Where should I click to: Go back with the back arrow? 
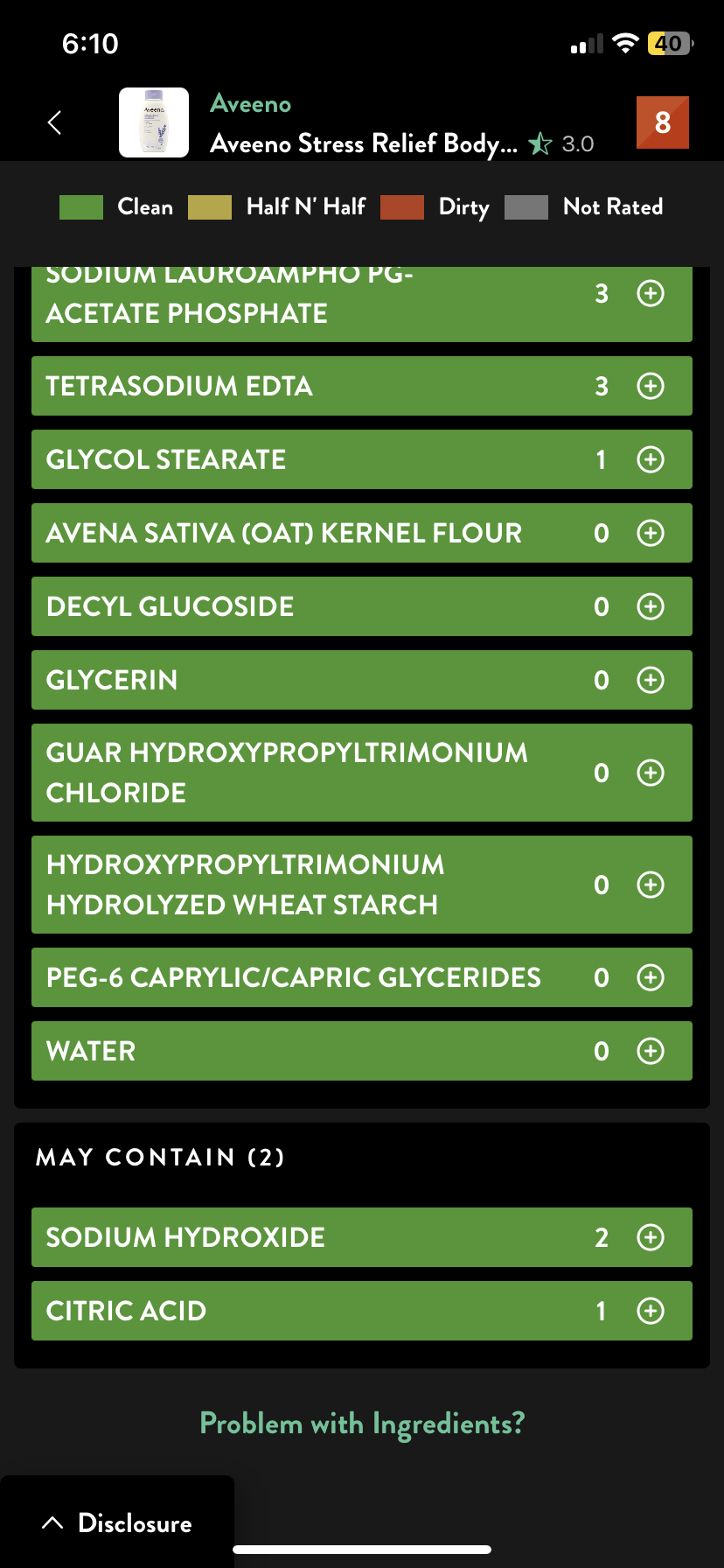pos(54,122)
